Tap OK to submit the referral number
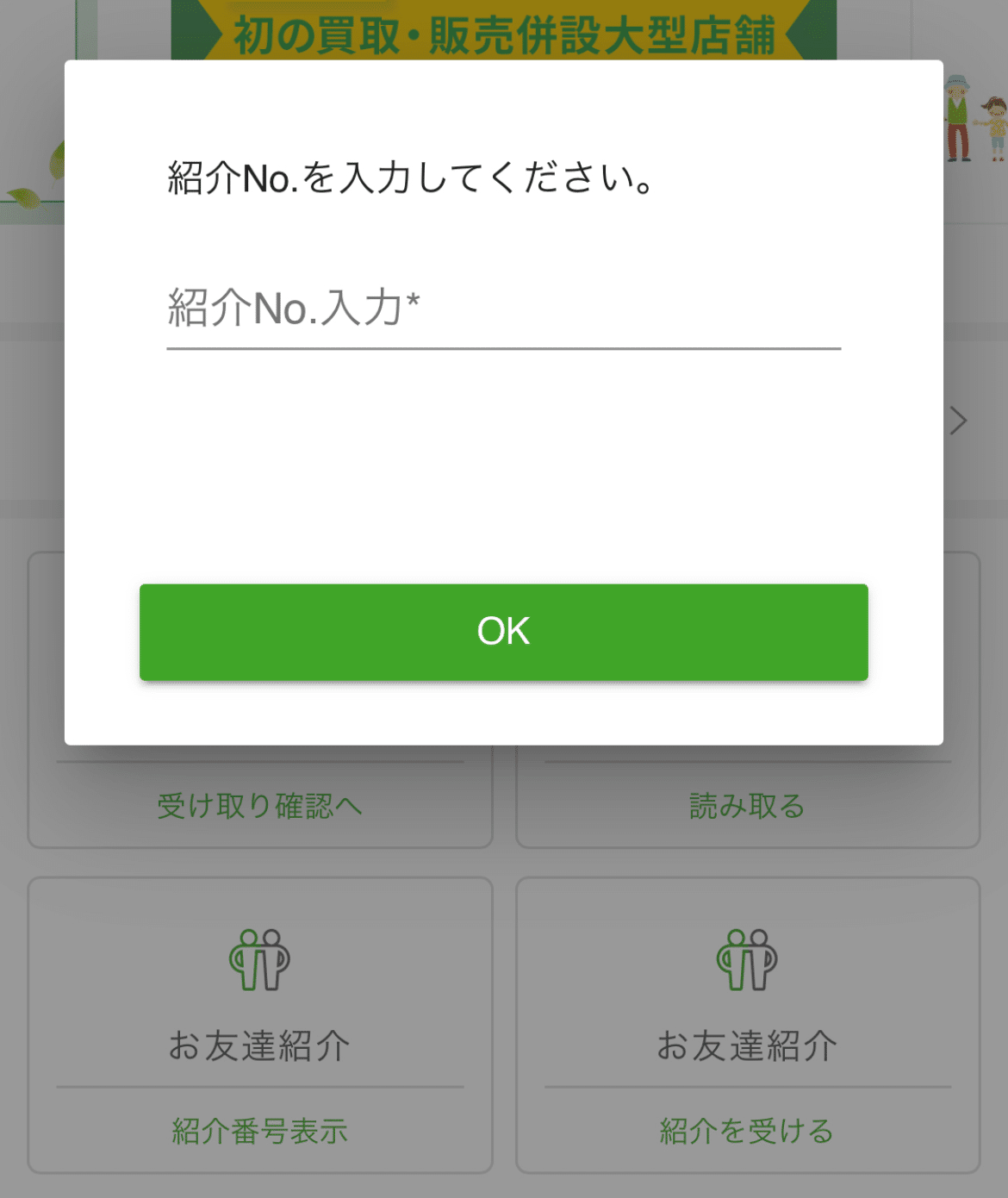Image resolution: width=1008 pixels, height=1198 pixels. [x=504, y=632]
